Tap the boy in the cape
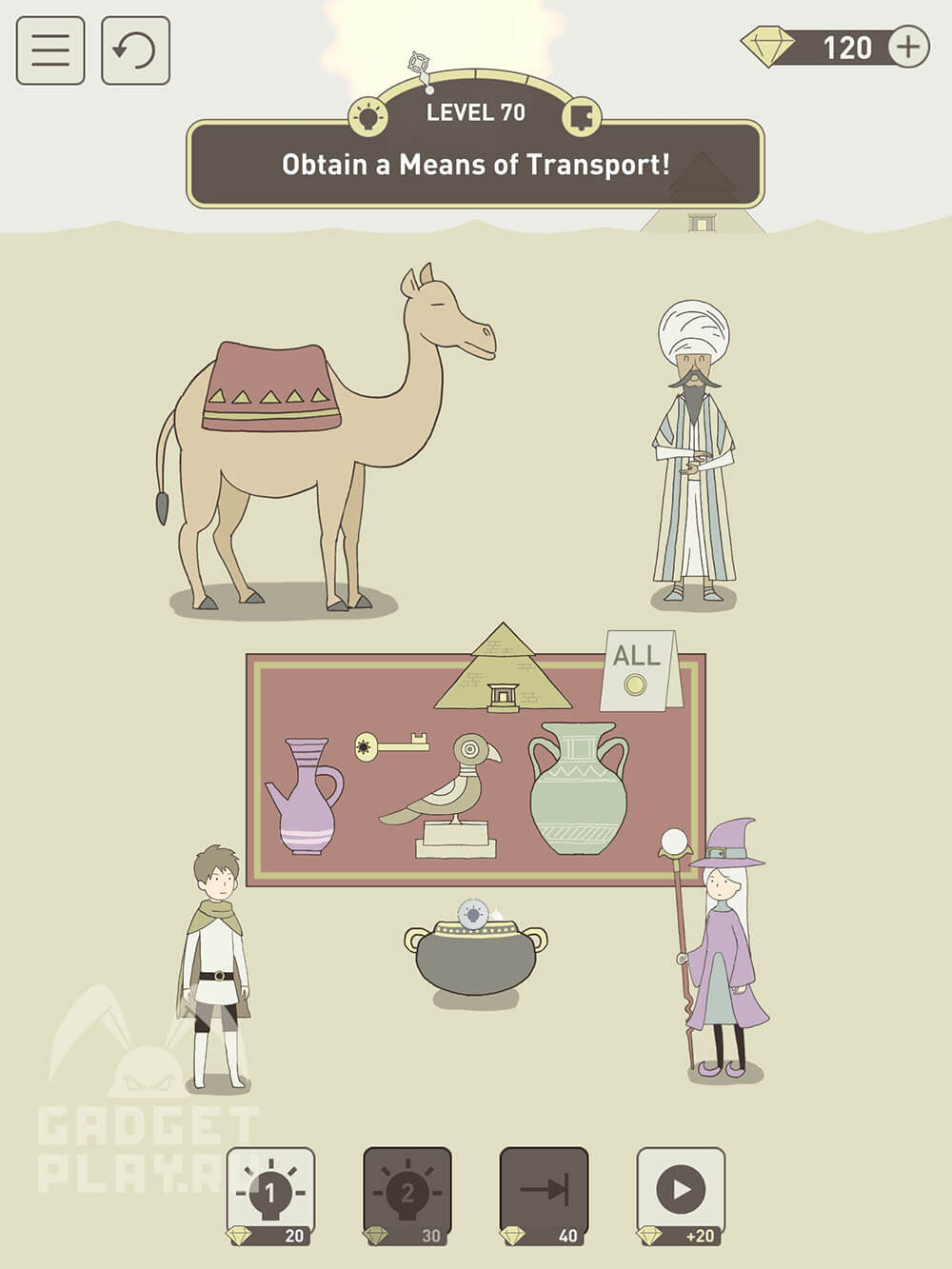952x1269 pixels. point(217,966)
